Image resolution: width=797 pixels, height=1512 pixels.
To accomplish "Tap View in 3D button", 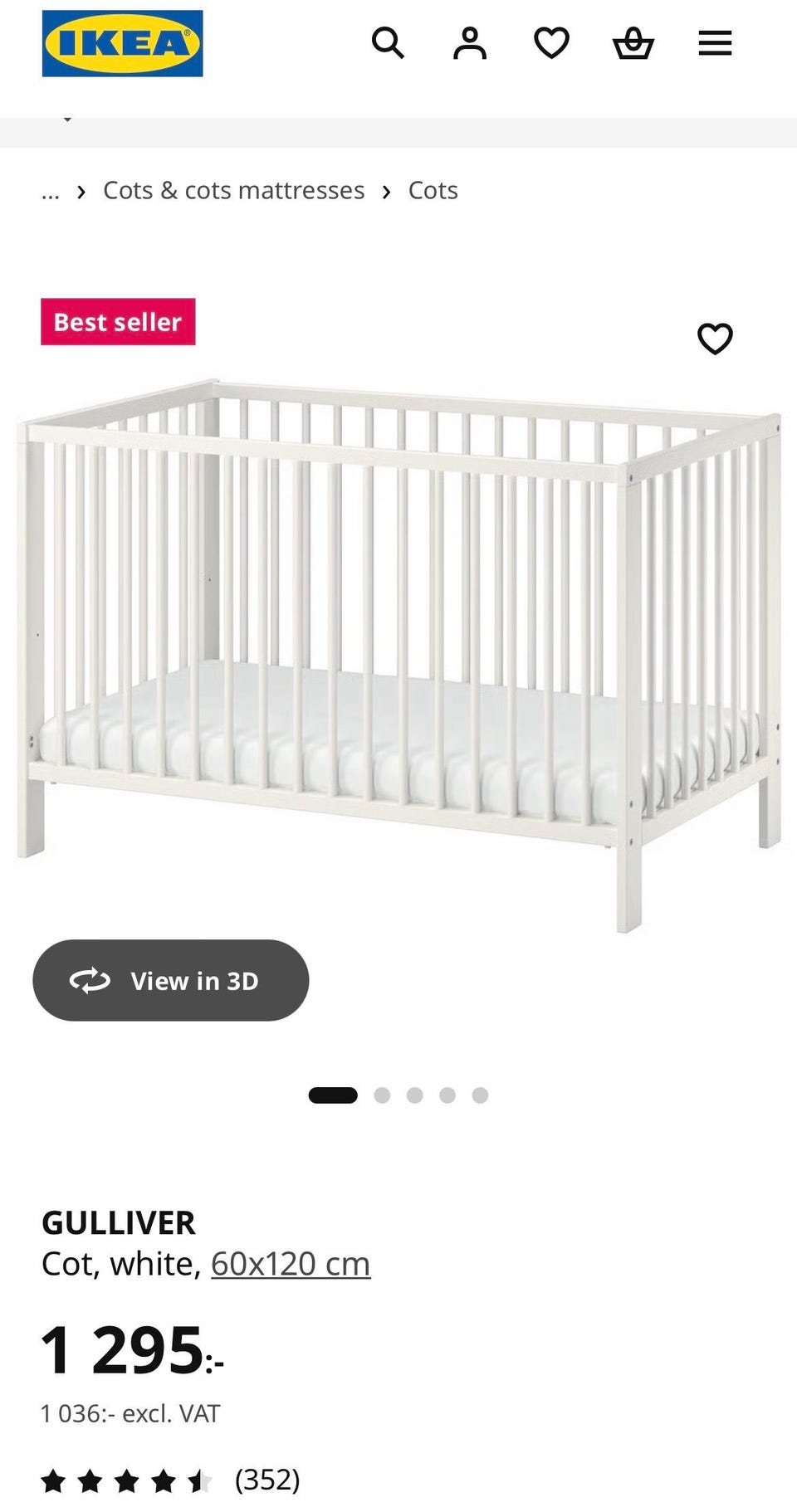I will (x=171, y=980).
